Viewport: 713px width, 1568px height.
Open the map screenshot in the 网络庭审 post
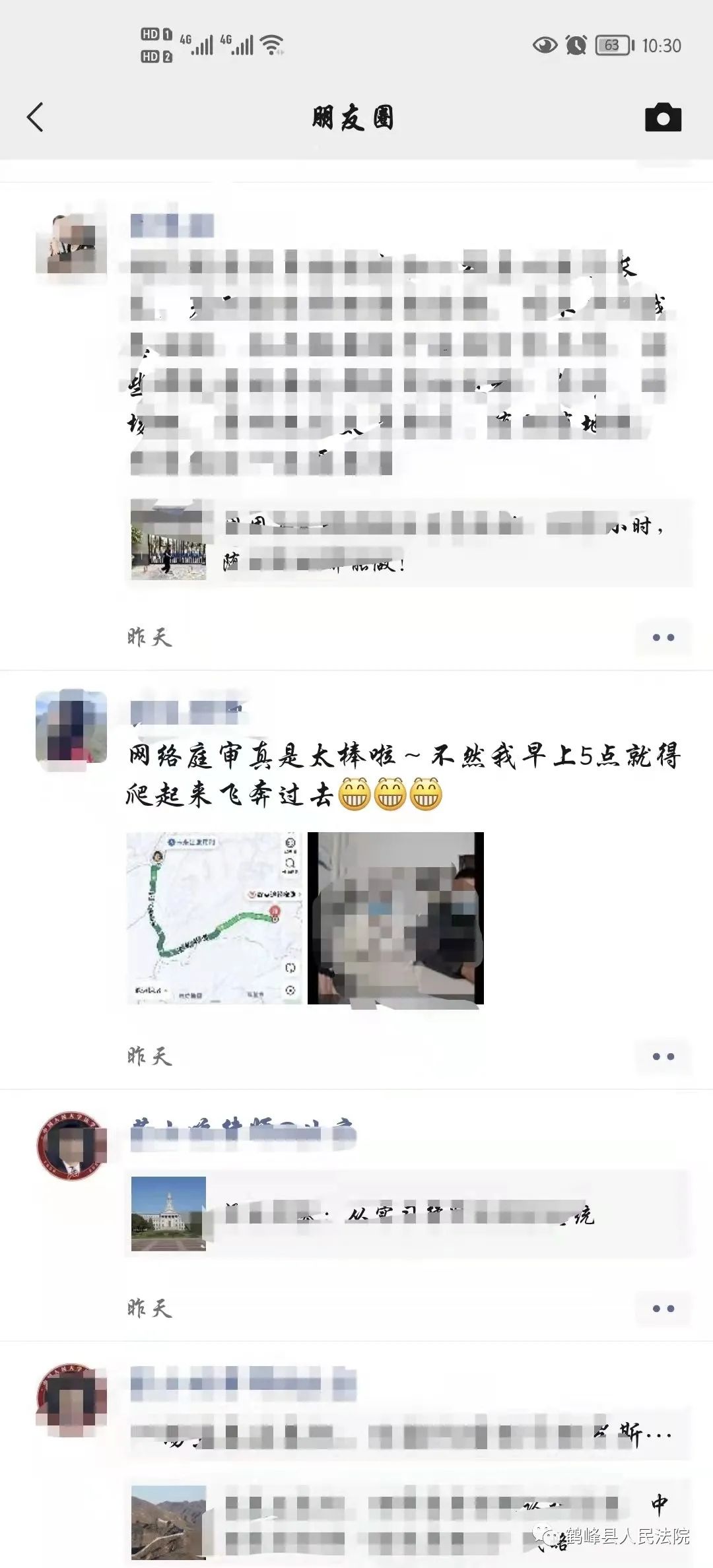click(214, 918)
